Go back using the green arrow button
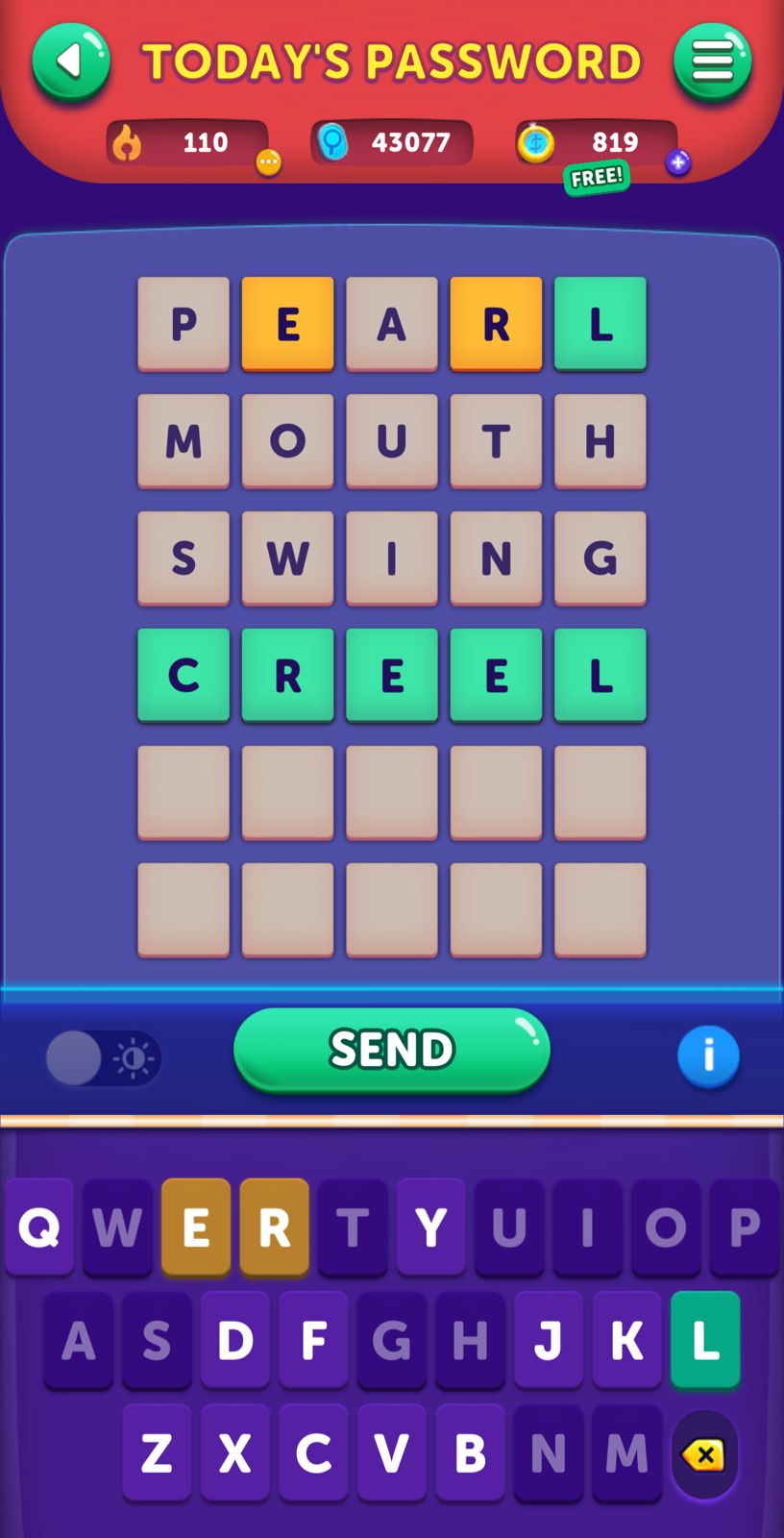 click(71, 62)
